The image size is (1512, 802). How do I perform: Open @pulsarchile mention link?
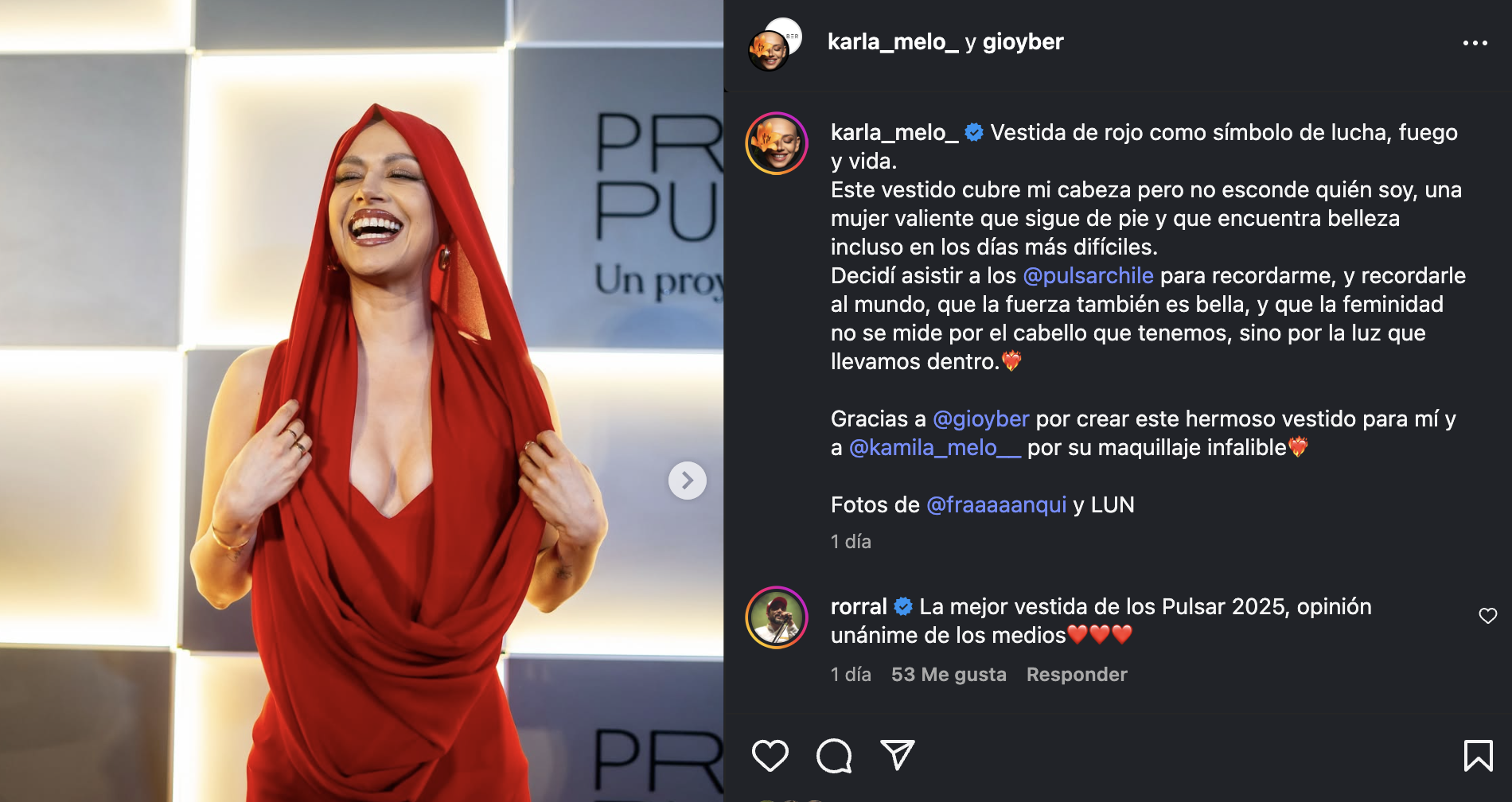tap(1087, 276)
